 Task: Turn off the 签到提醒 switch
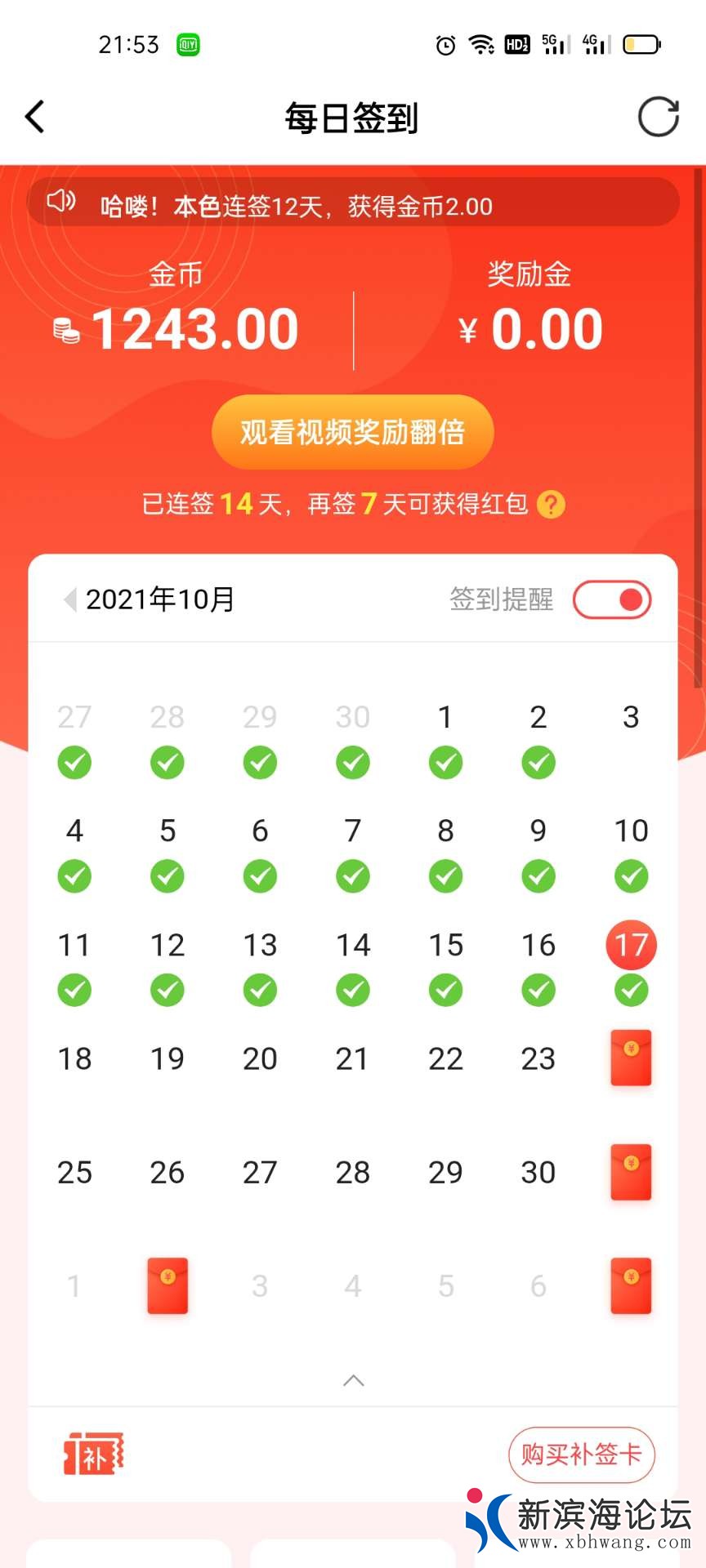[612, 600]
